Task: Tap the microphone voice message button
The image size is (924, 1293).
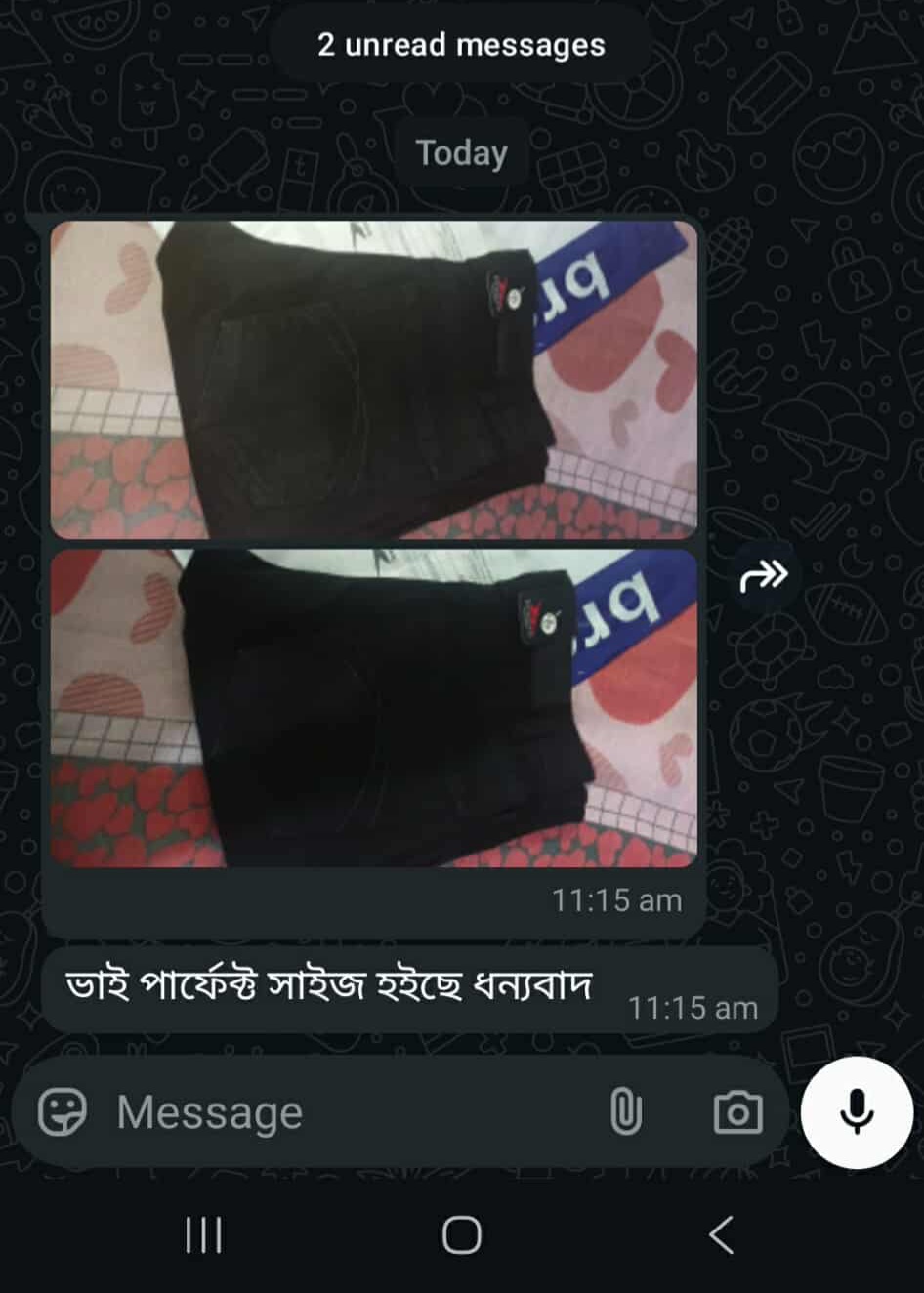Action: [857, 1112]
